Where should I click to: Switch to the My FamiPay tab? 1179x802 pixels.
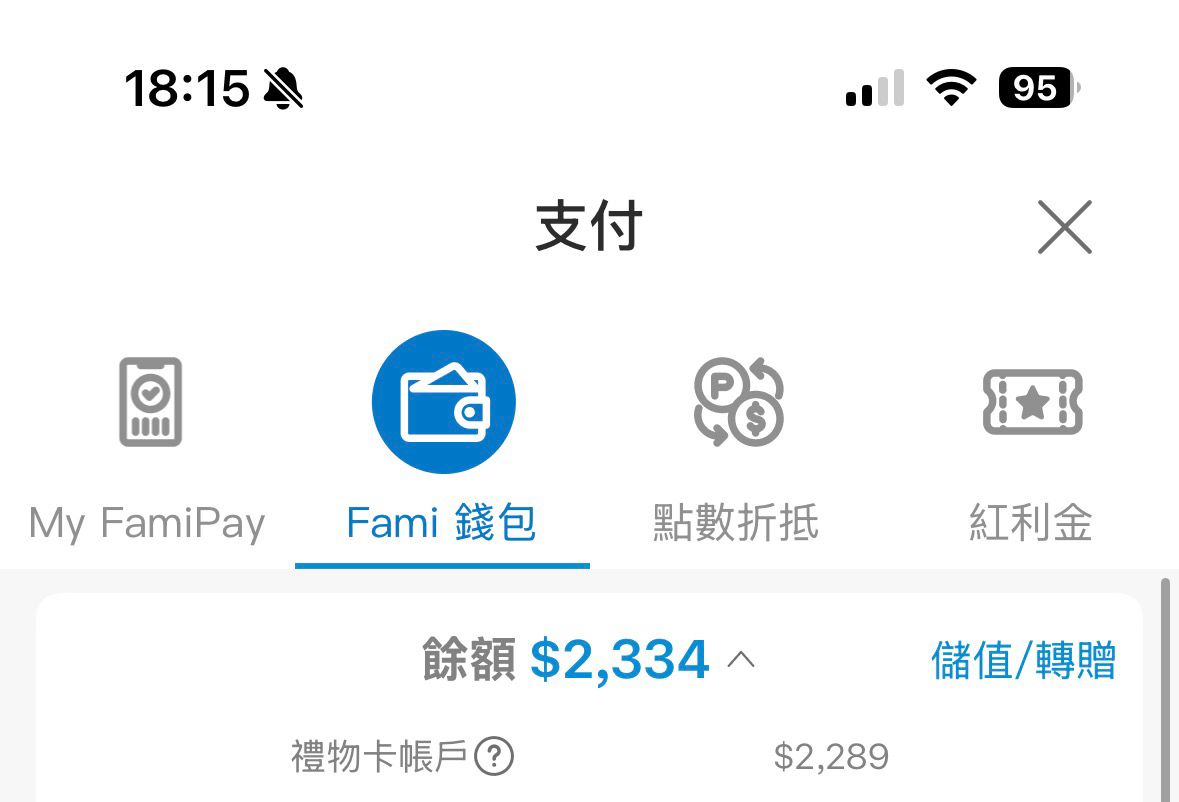coord(148,445)
